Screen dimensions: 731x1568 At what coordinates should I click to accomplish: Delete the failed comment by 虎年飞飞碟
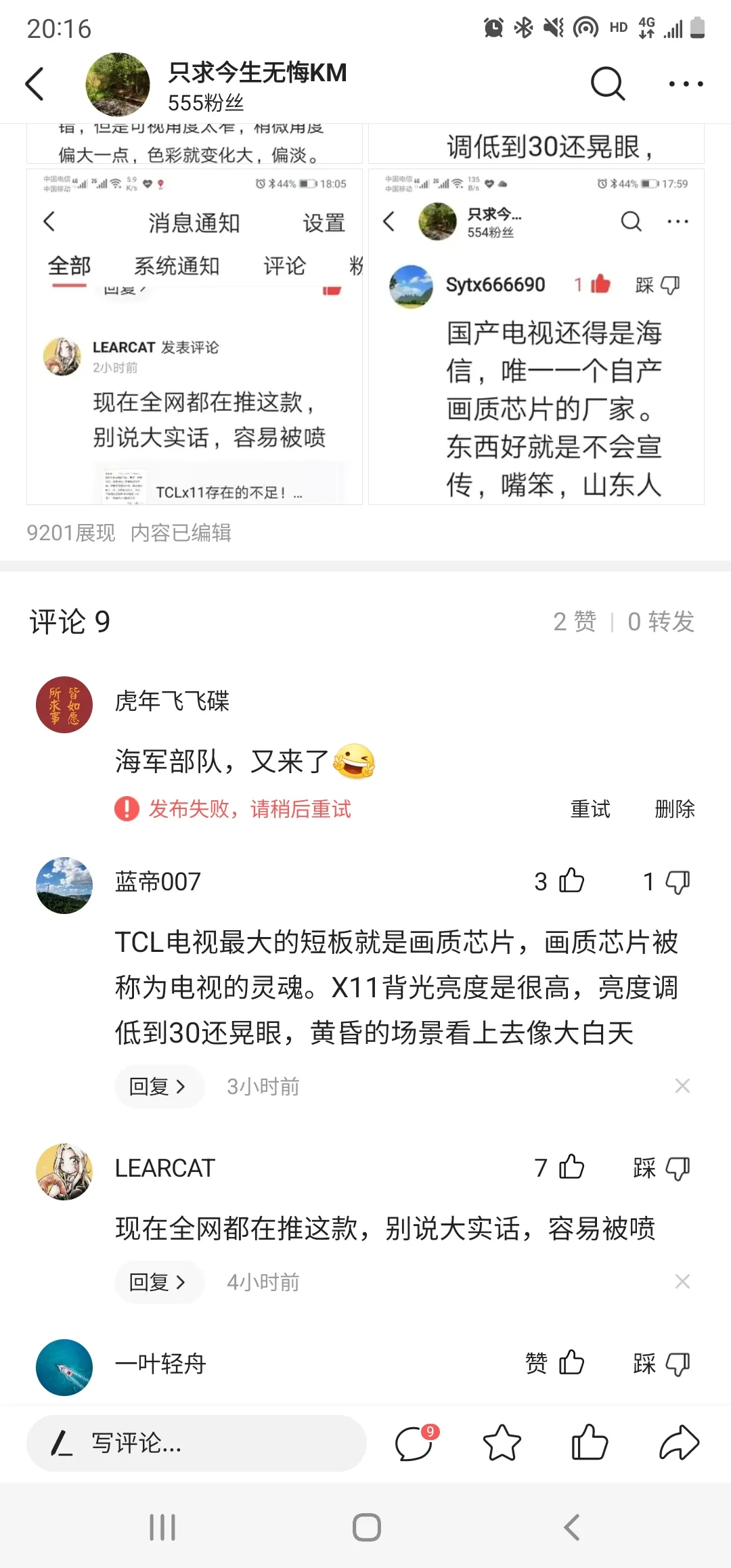674,809
